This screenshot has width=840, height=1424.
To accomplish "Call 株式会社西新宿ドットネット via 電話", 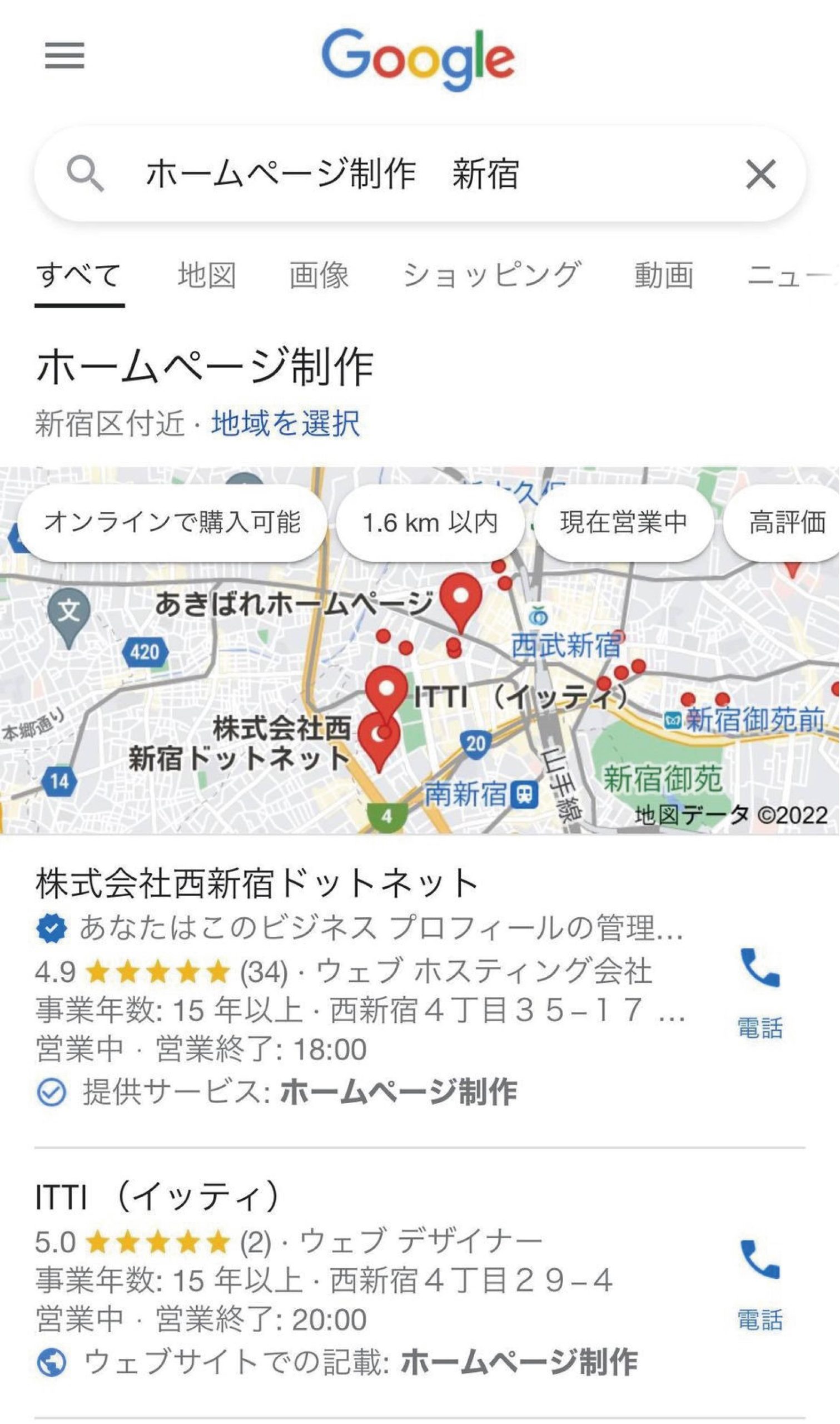I will (x=759, y=994).
